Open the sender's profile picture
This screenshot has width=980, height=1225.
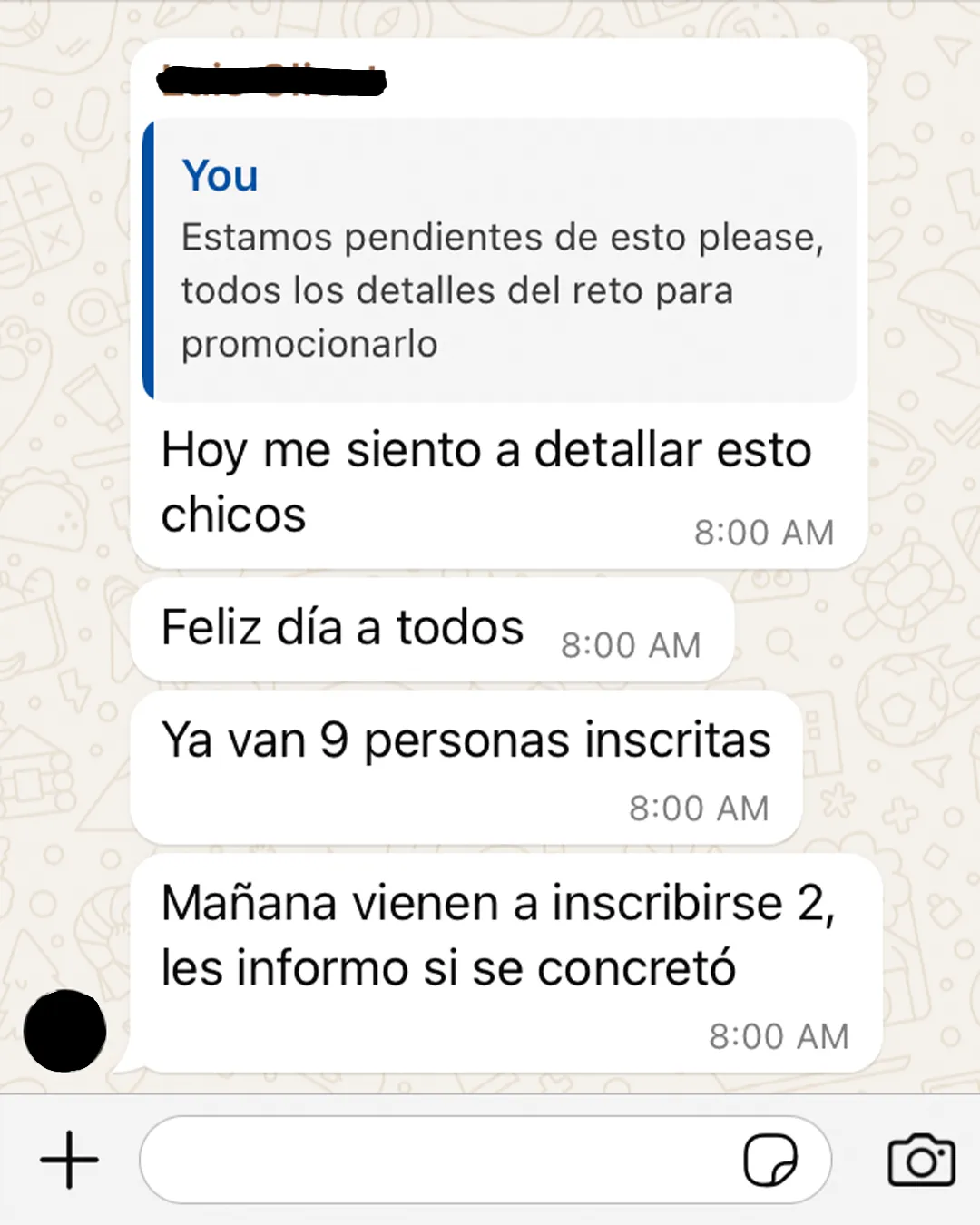tap(64, 1031)
